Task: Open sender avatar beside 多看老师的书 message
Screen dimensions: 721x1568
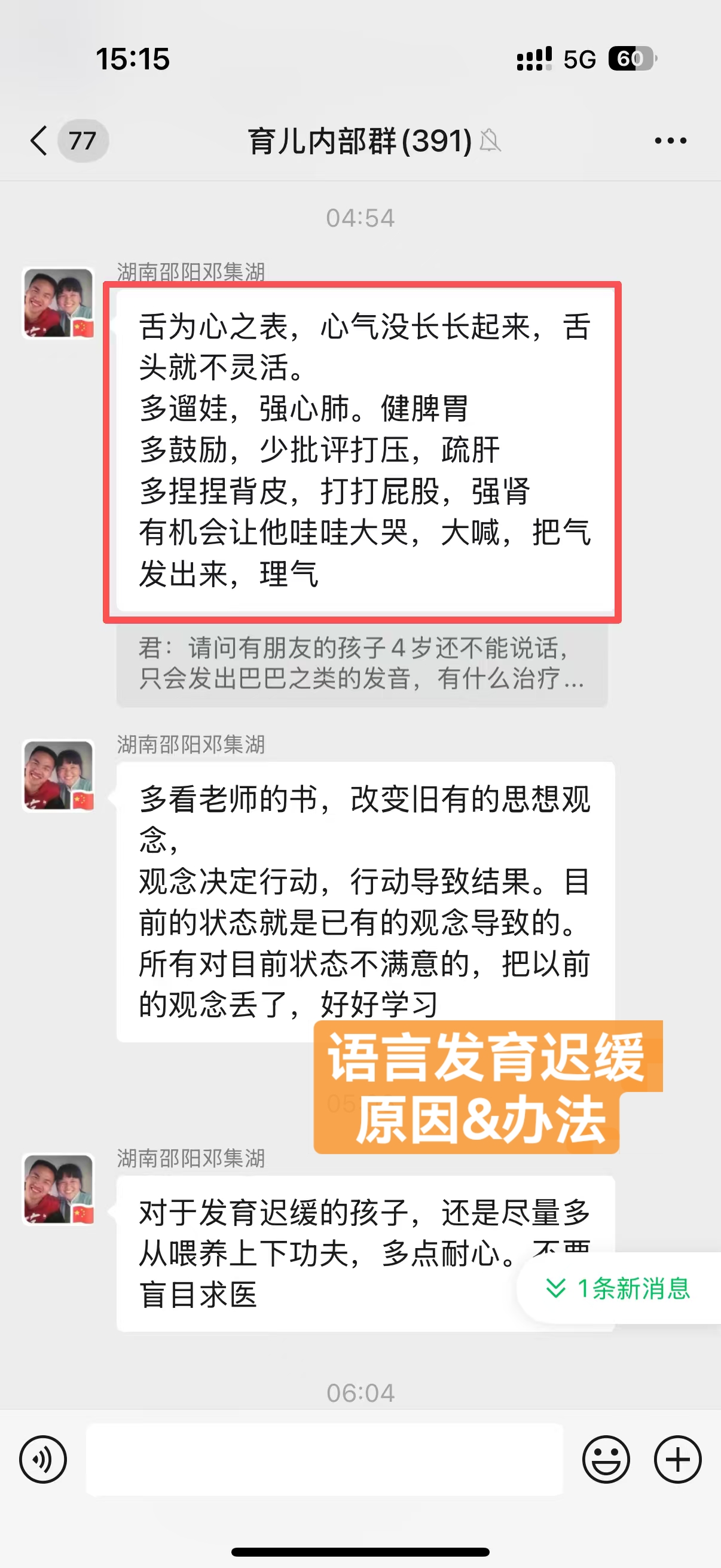Action: pyautogui.click(x=59, y=775)
